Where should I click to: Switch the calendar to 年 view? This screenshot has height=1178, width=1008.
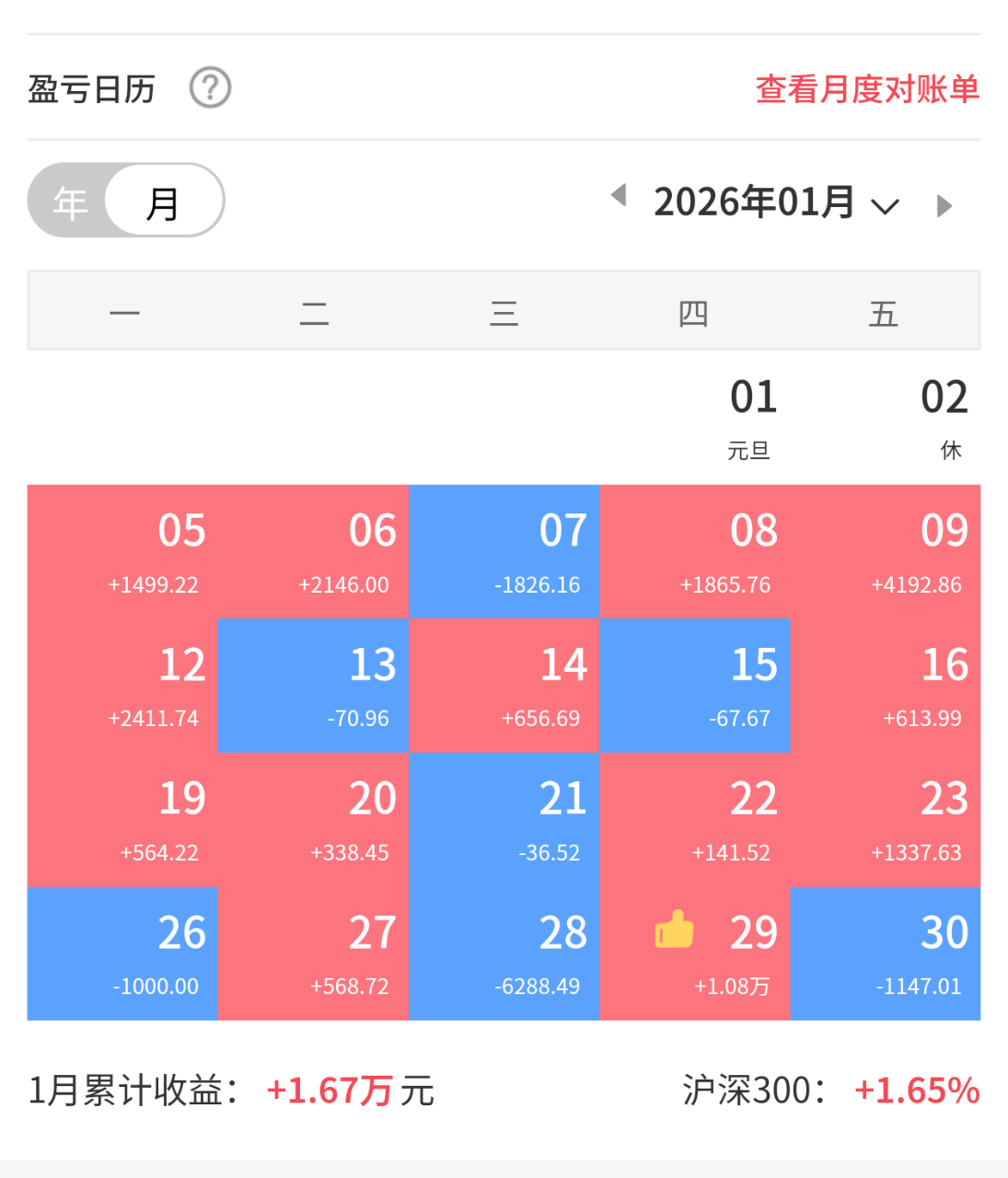pos(70,202)
